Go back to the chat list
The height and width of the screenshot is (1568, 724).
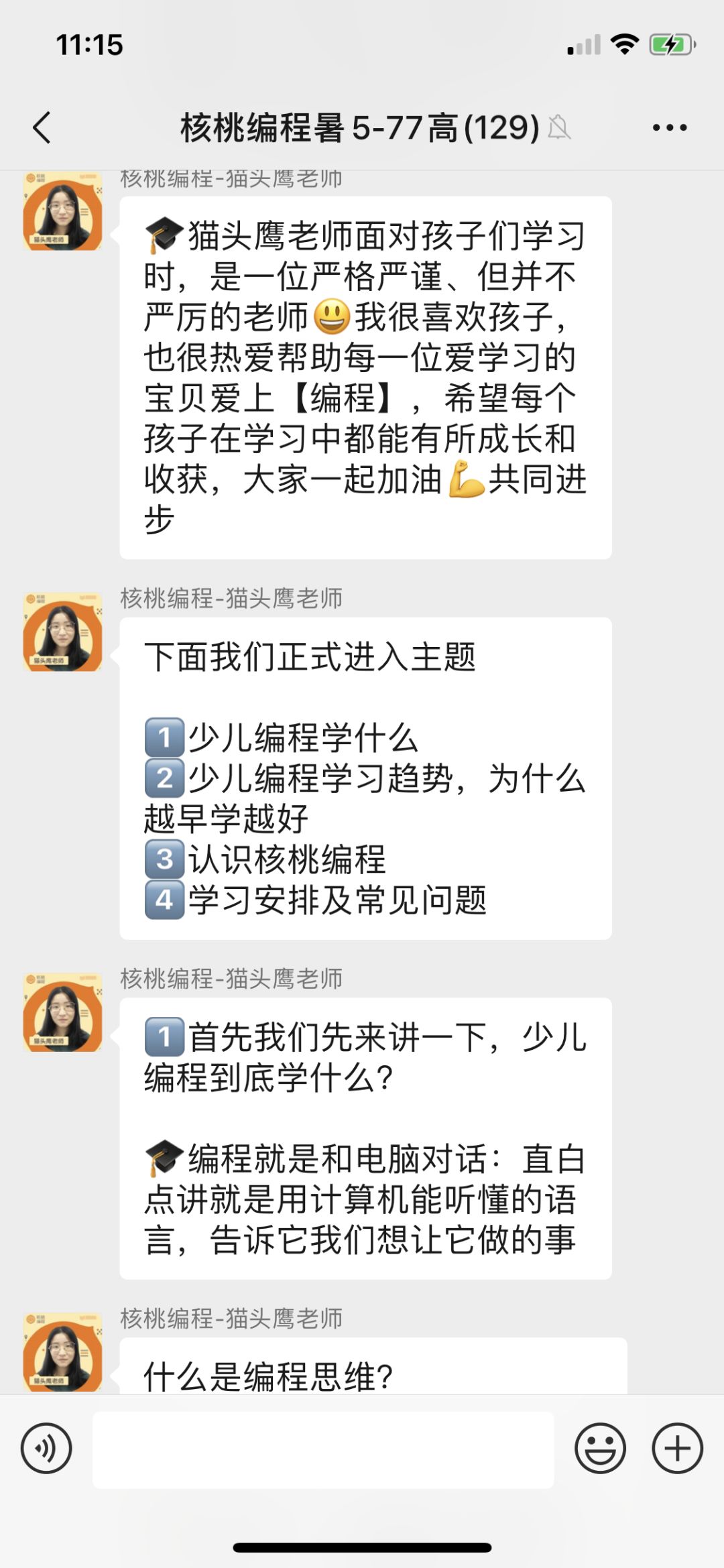(42, 127)
